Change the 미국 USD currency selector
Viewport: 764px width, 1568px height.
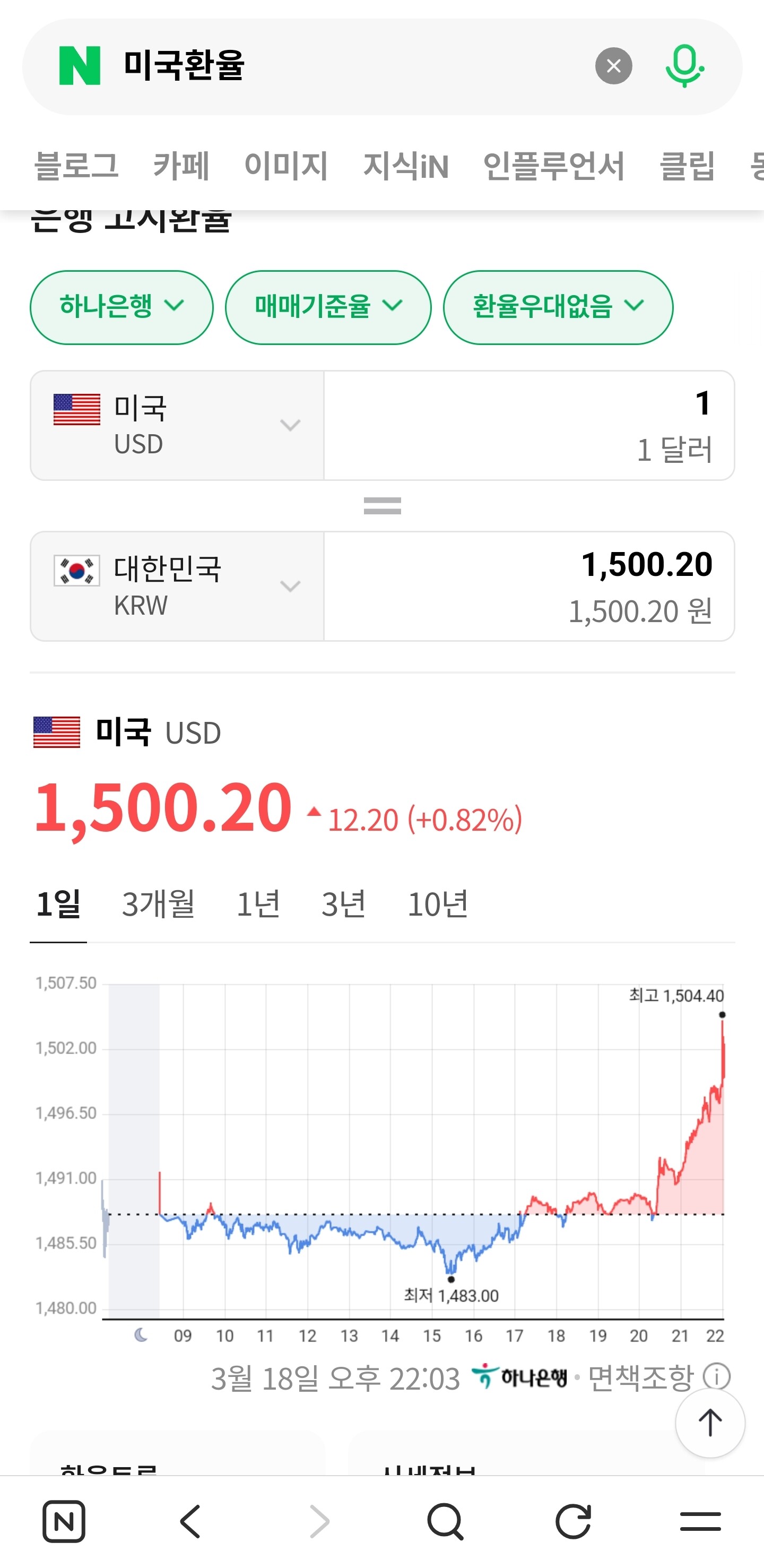pos(177,425)
